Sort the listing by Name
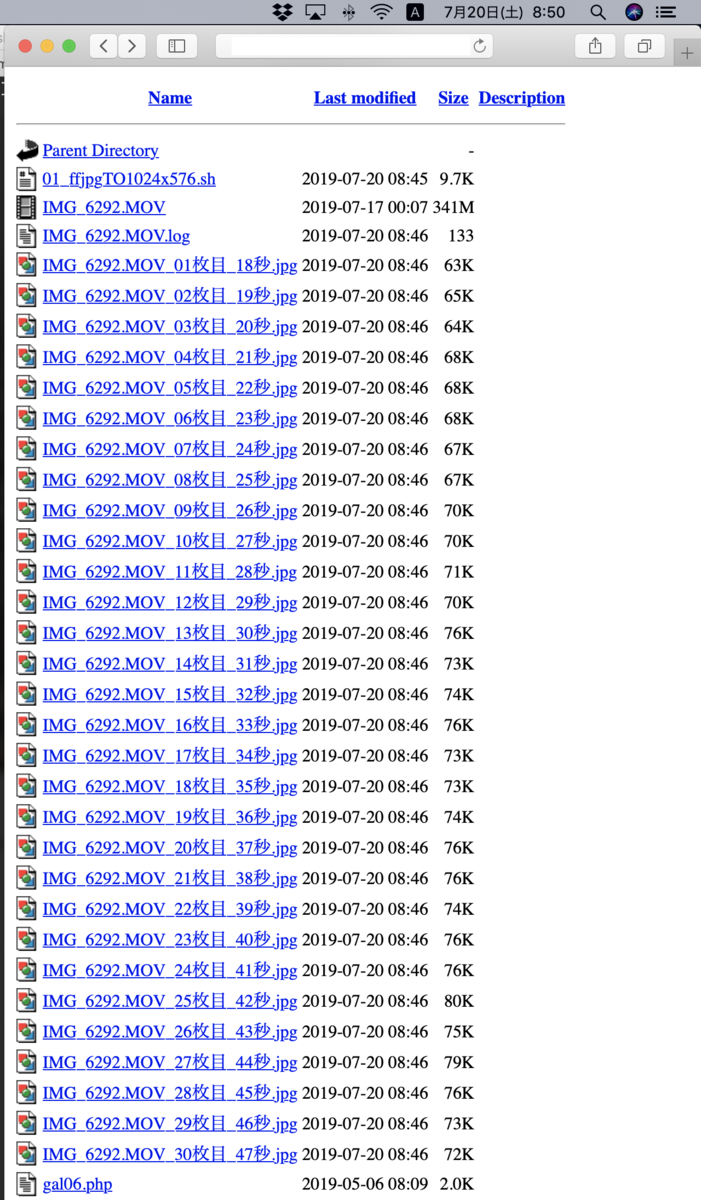701x1200 pixels. pos(170,98)
